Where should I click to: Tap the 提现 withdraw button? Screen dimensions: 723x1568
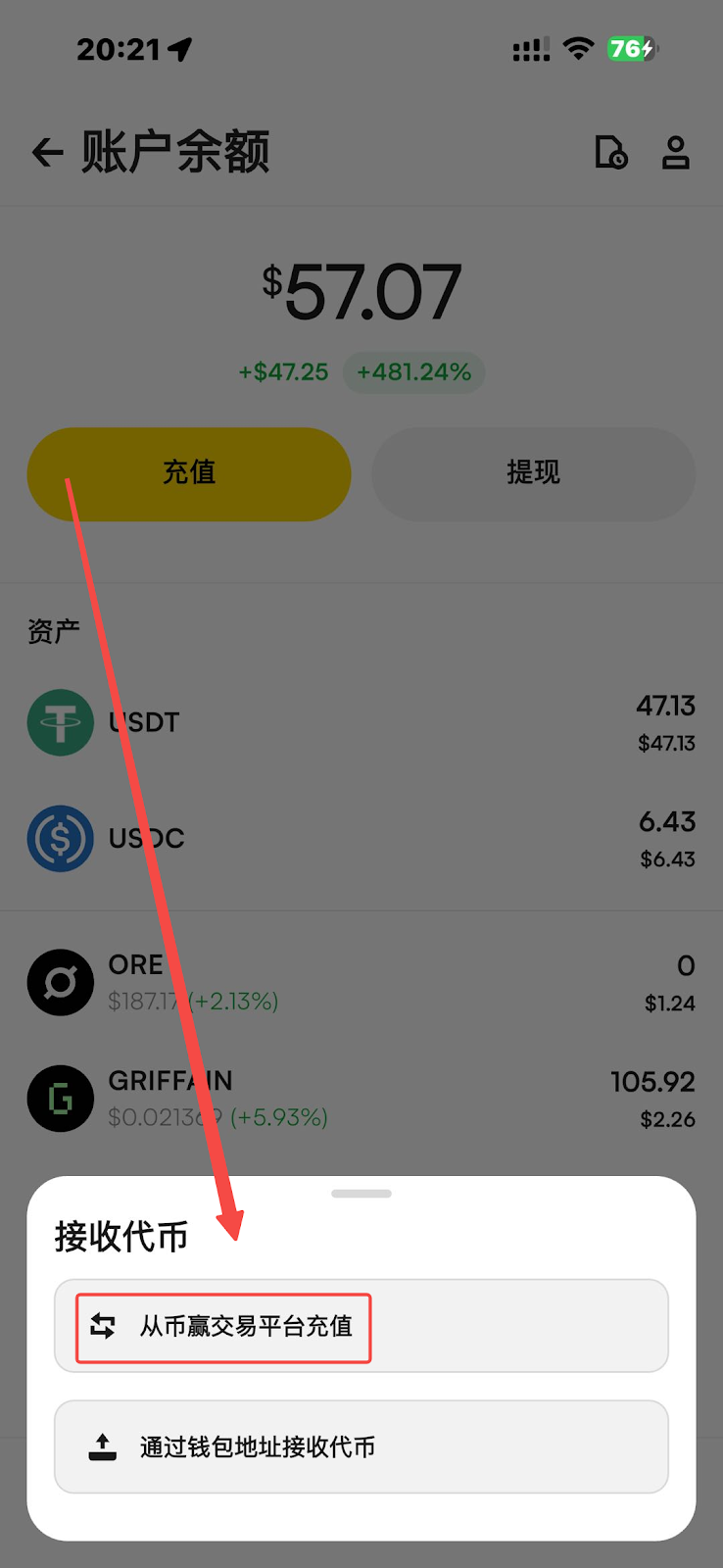[x=533, y=473]
